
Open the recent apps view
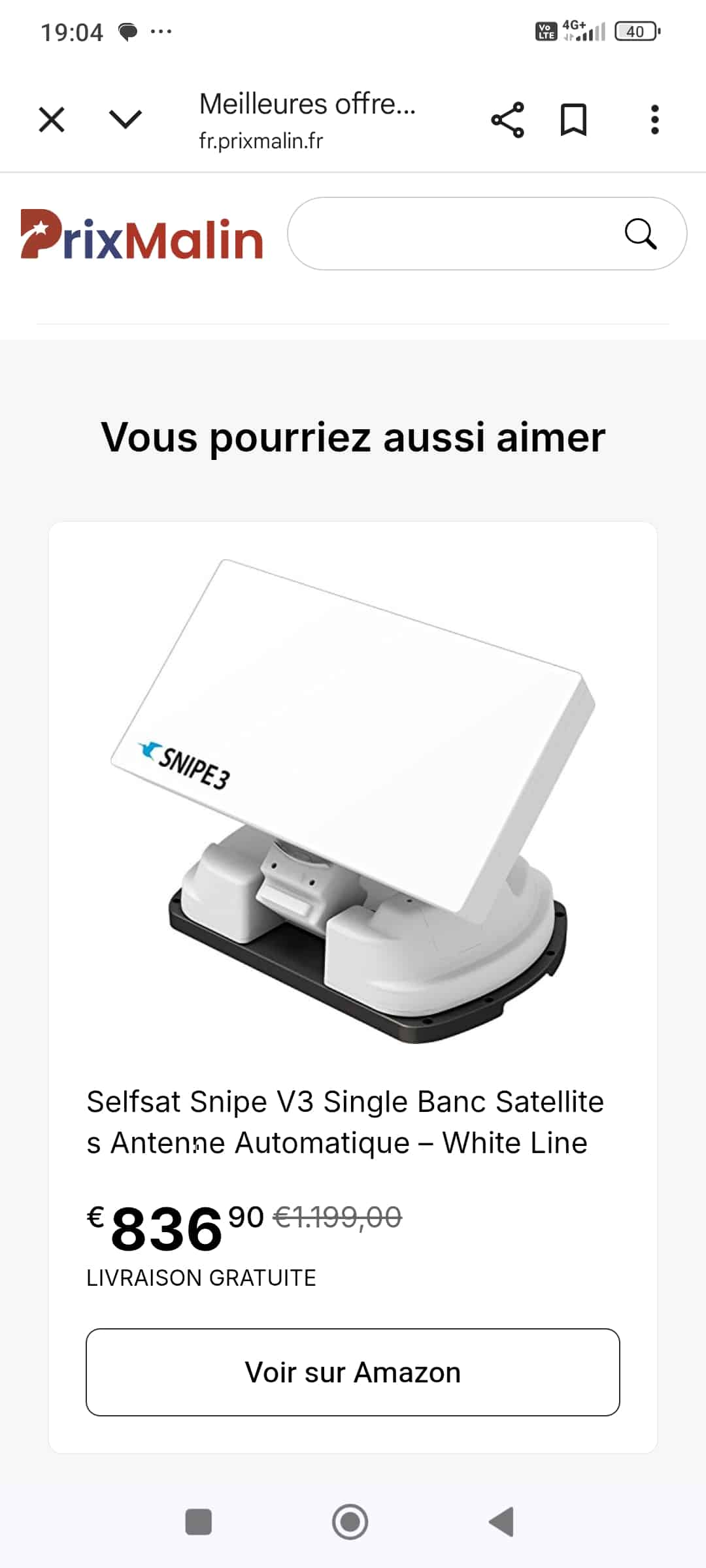(199, 1522)
